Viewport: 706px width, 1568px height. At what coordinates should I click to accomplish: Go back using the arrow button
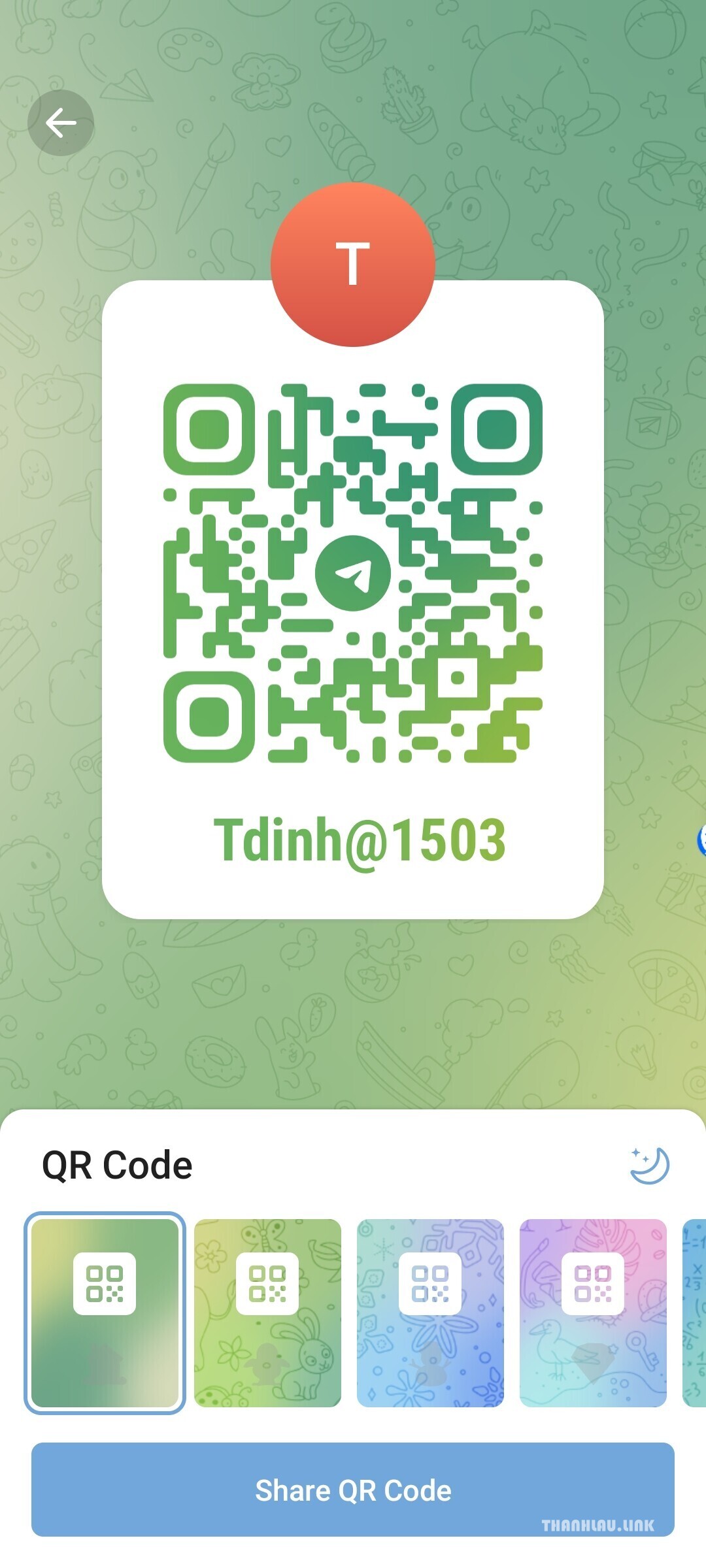(61, 123)
